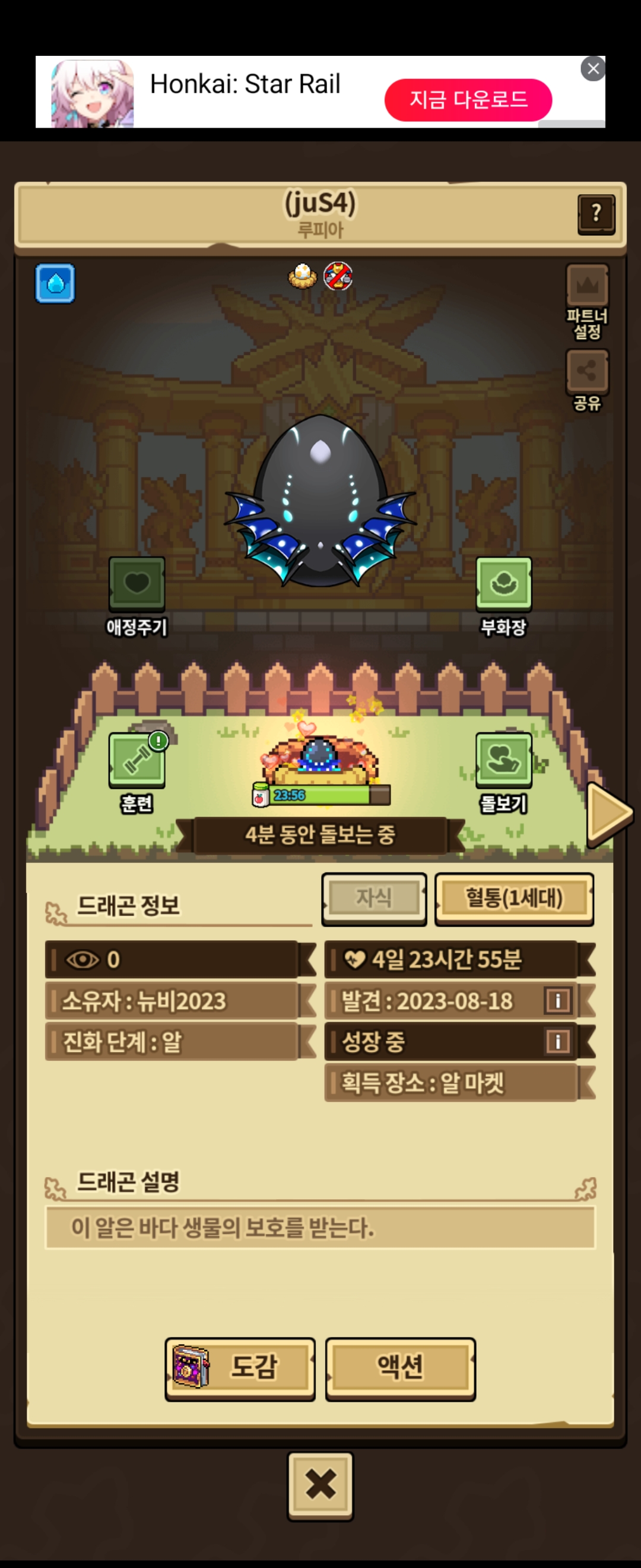Open the question mark help button
Screen dimensions: 641x1568
(596, 214)
